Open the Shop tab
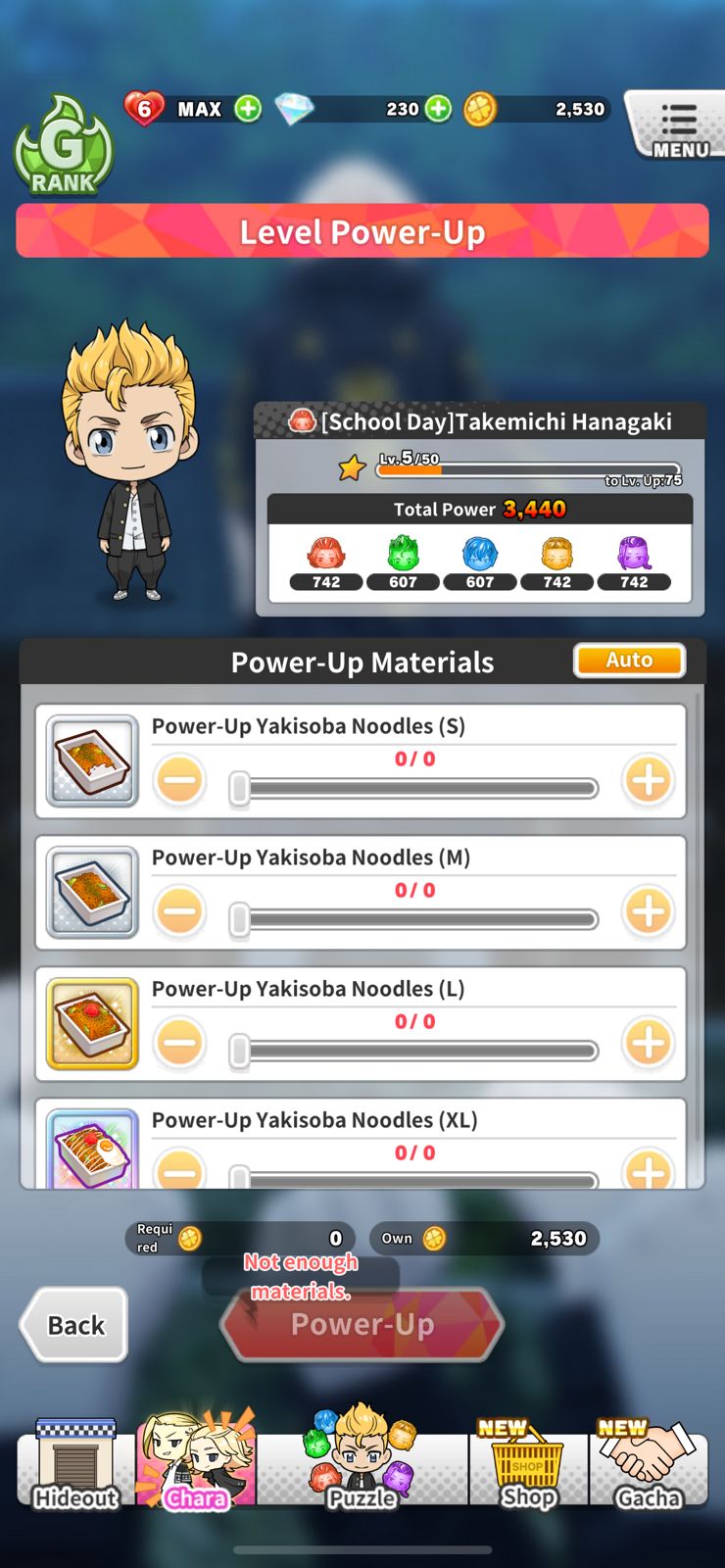This screenshot has height=1568, width=725. (x=528, y=1465)
